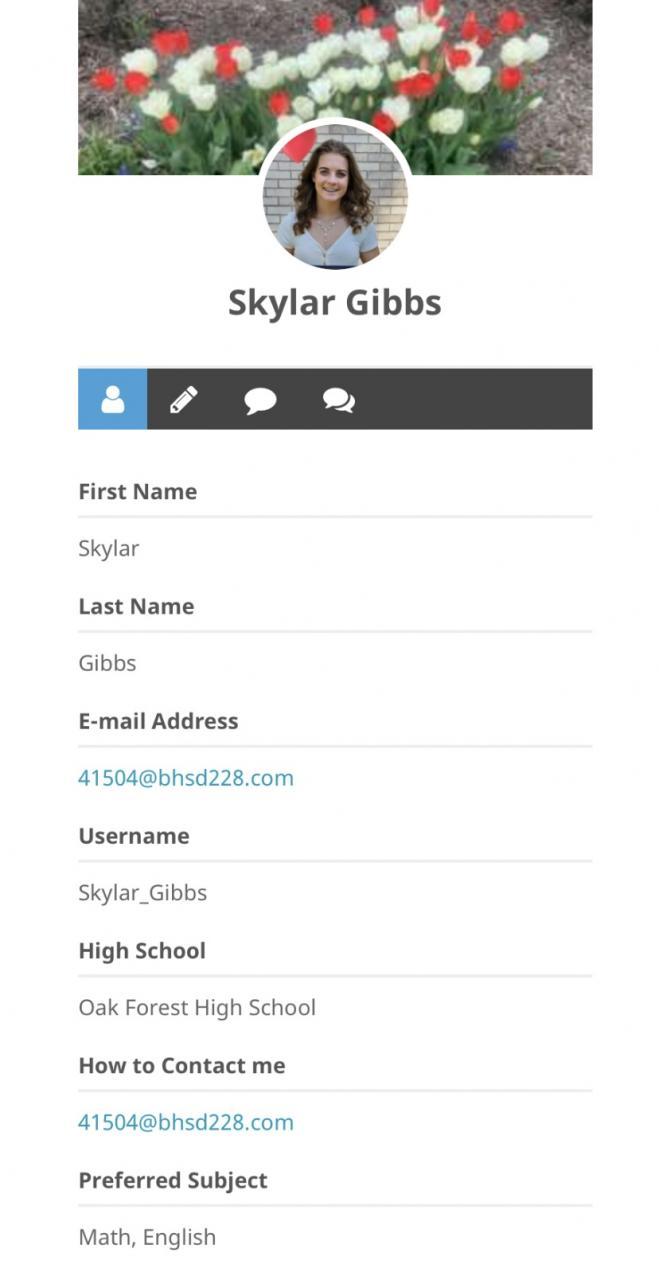
Task: Open the single speech bubble comments tab
Action: tap(260, 400)
